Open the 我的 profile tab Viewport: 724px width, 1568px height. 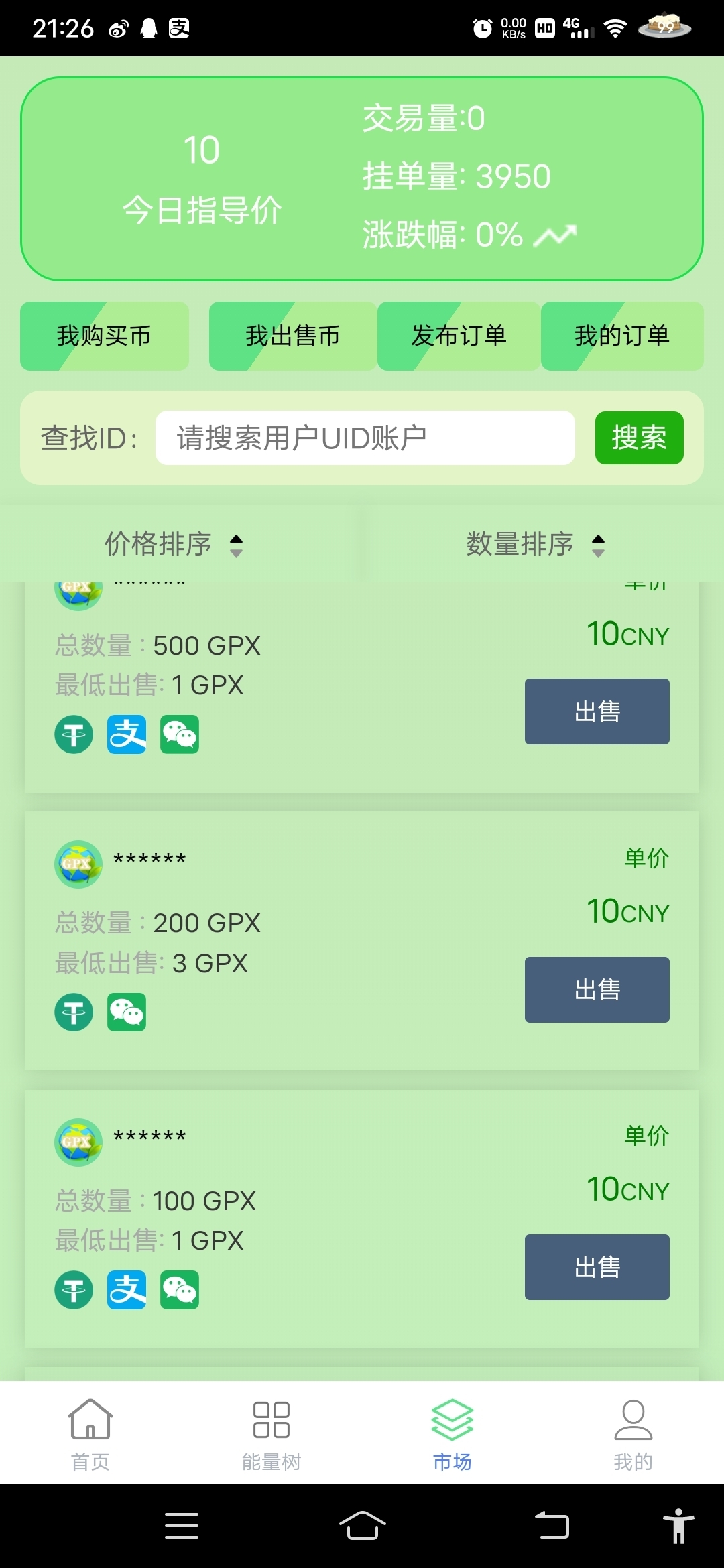pos(633,1434)
